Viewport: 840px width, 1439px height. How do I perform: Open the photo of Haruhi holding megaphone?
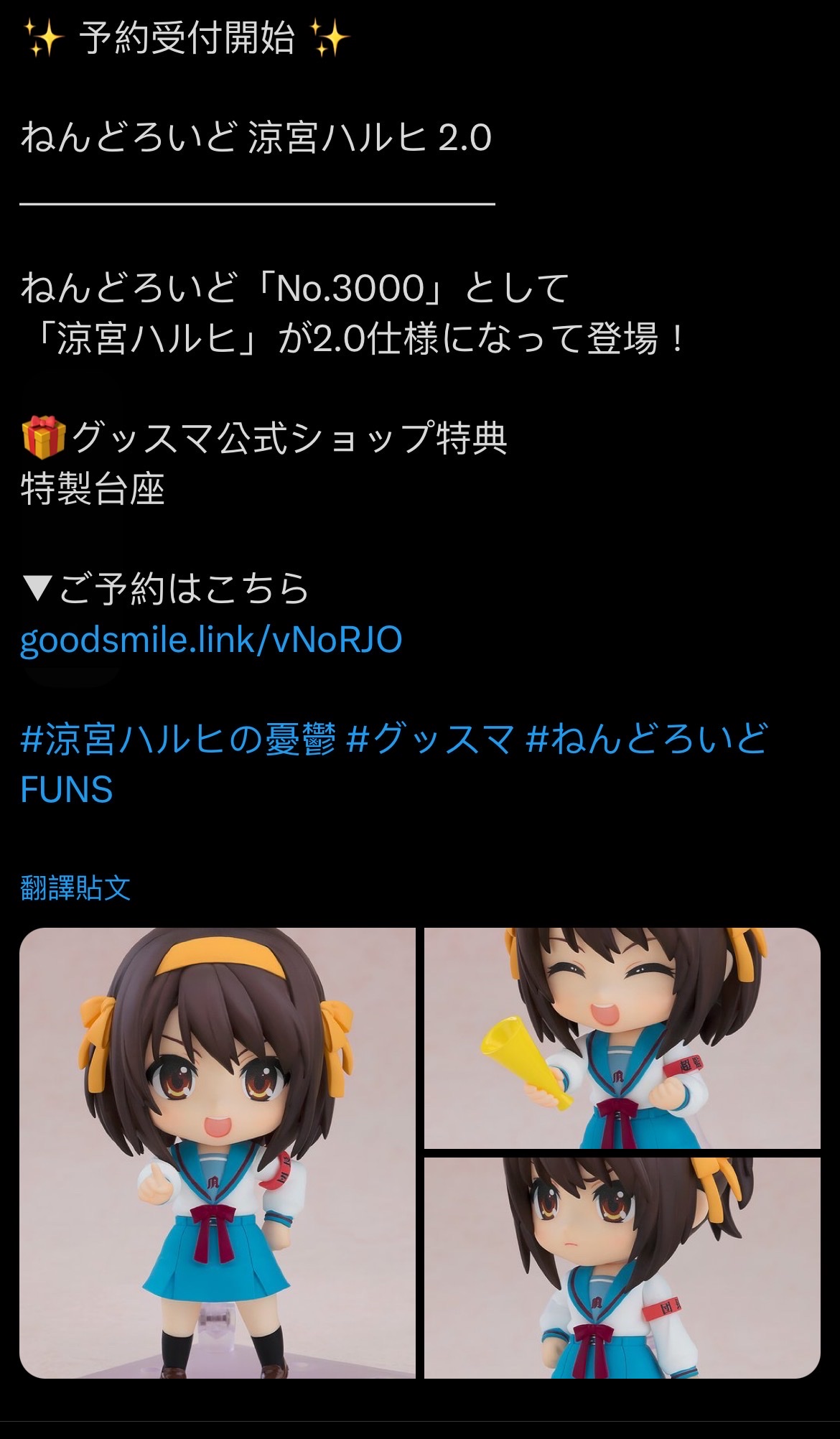(622, 1038)
